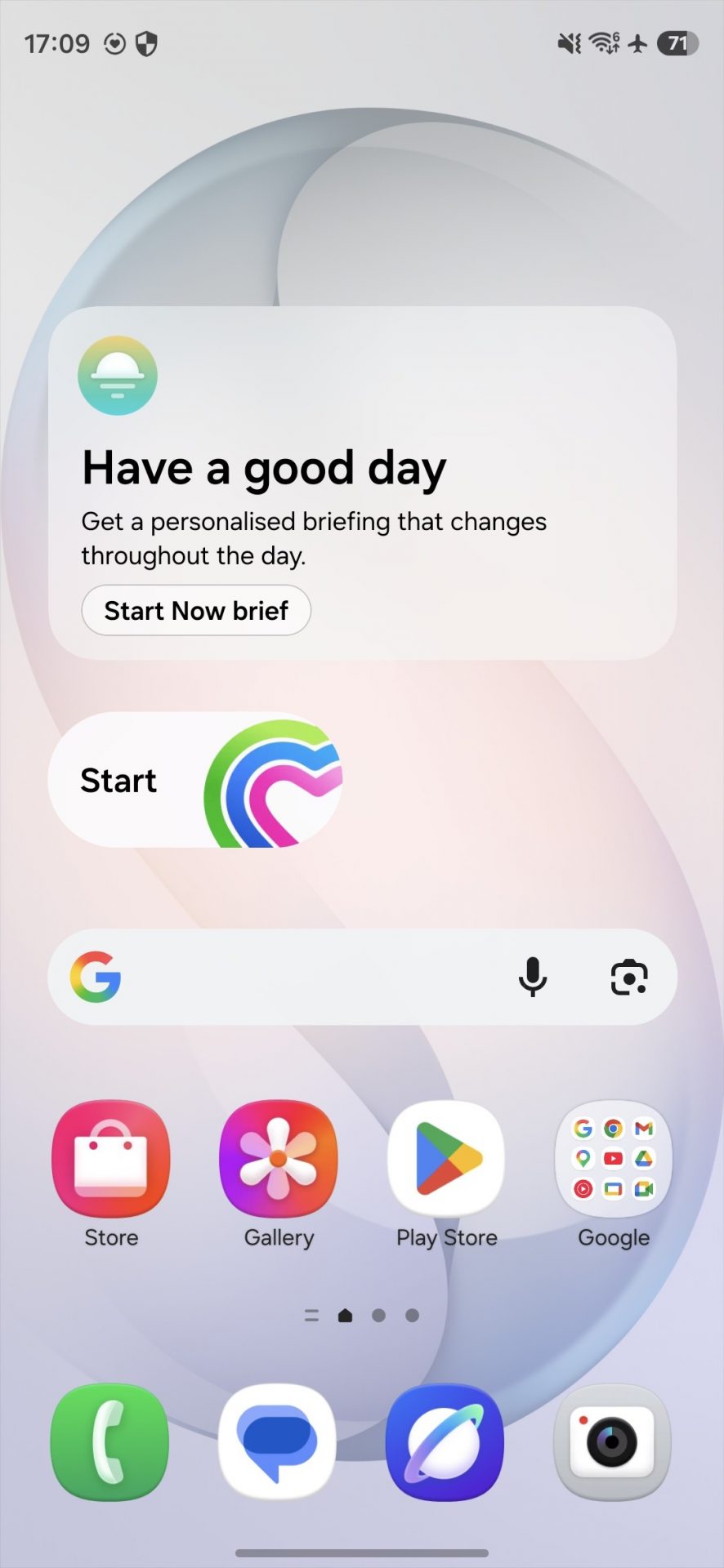Viewport: 724px width, 1568px height.
Task: Open the Phone dialer app
Action: 110,1441
